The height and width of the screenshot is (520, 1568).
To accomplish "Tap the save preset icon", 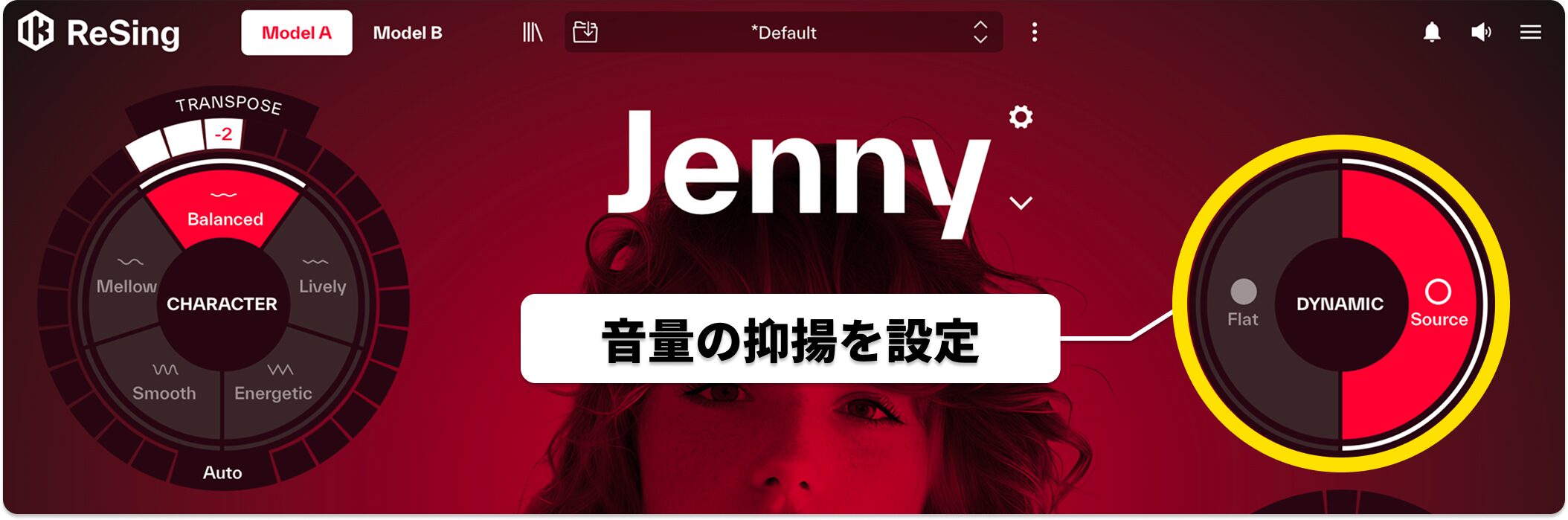I will 585,32.
